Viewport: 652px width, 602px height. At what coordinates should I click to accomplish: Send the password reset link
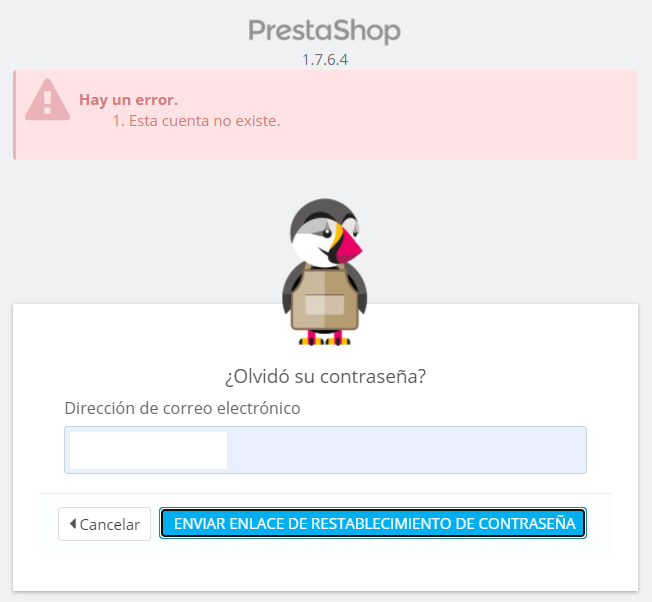coord(373,523)
